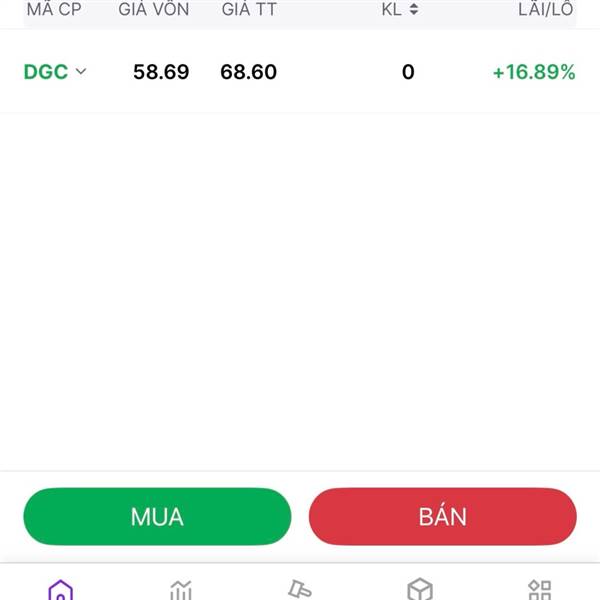Tap the green MUA buy button
Viewport: 600px width, 600px height.
tap(157, 516)
